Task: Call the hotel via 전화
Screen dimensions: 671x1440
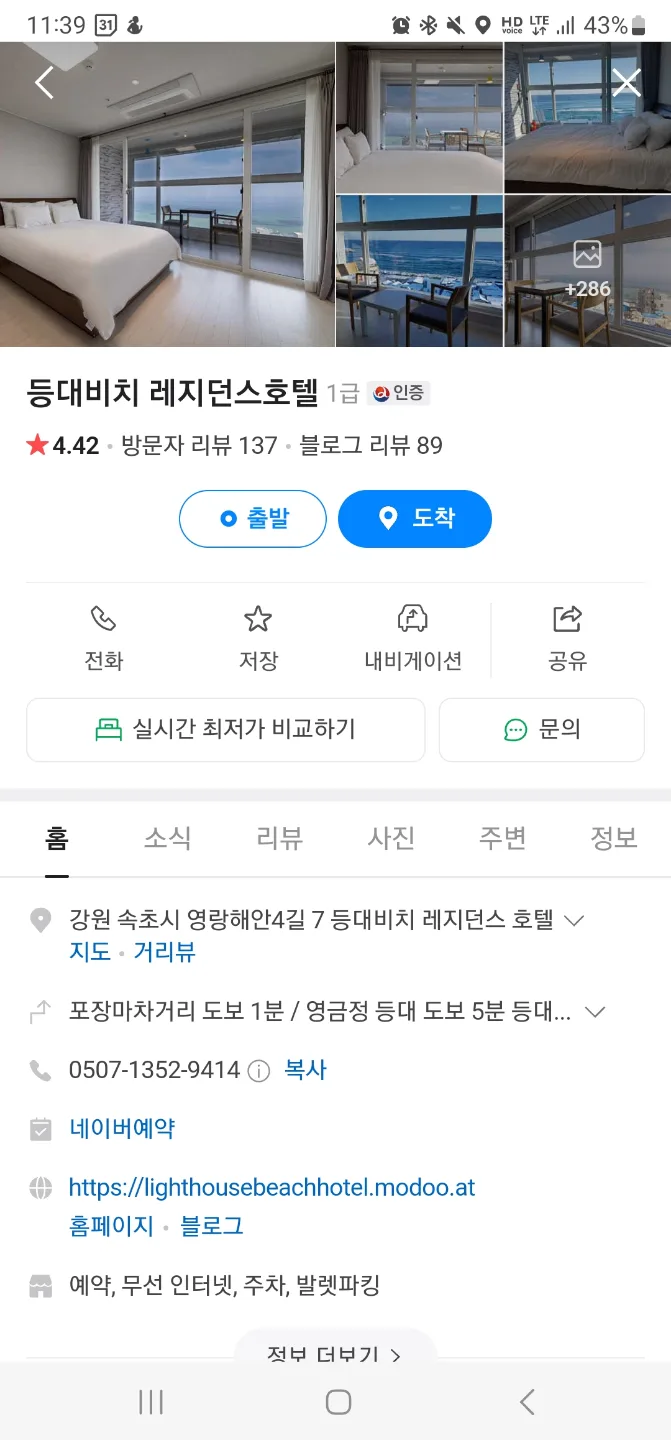Action: point(104,638)
